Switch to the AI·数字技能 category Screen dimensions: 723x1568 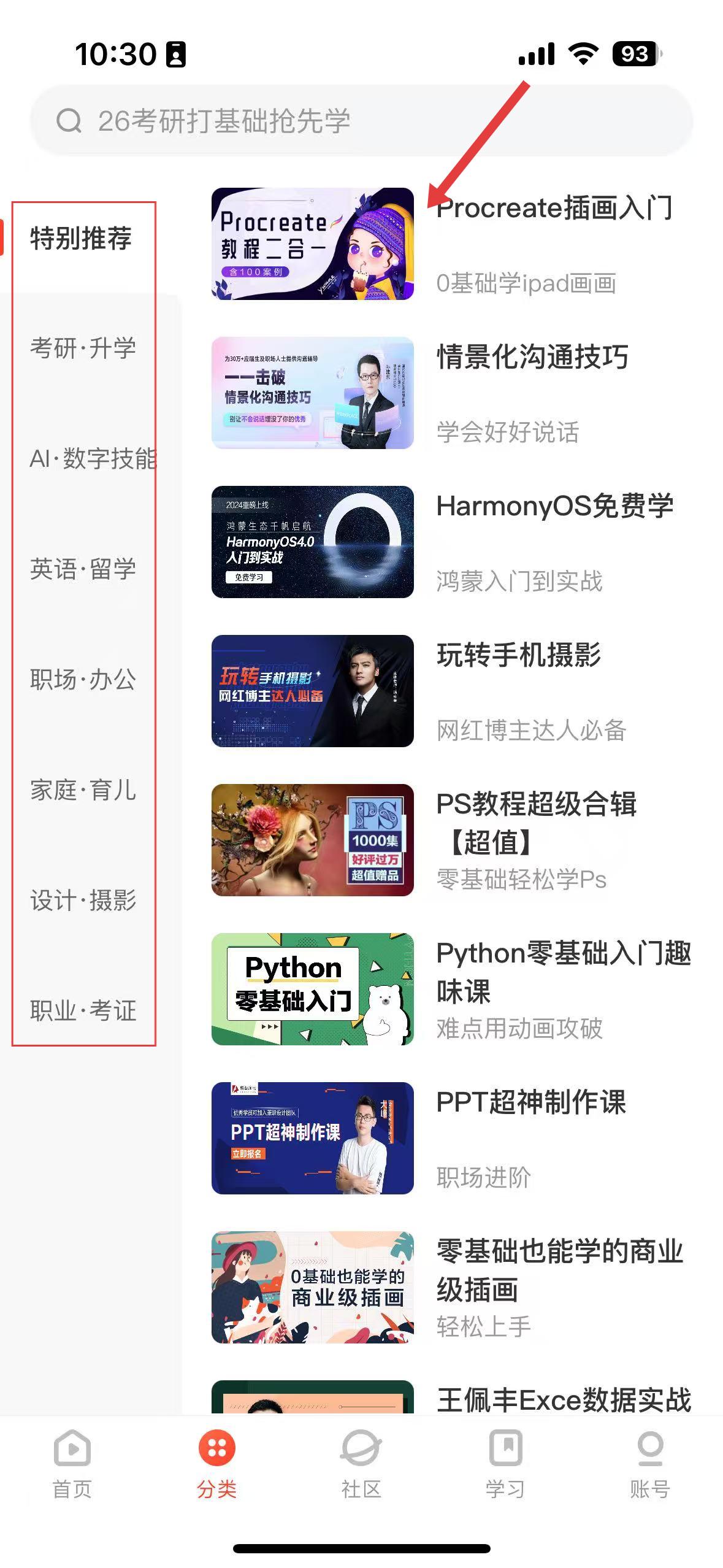point(92,459)
